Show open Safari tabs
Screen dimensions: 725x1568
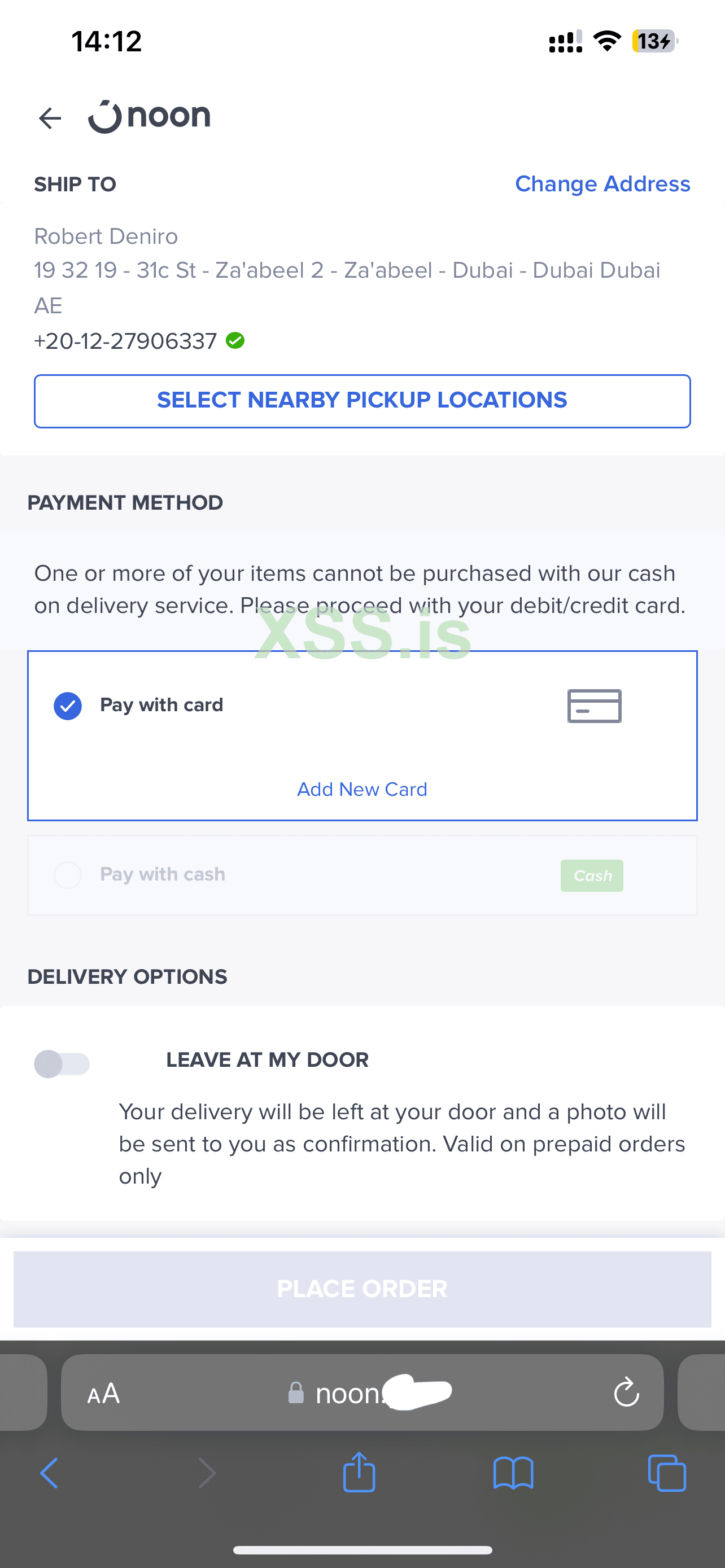point(667,1474)
